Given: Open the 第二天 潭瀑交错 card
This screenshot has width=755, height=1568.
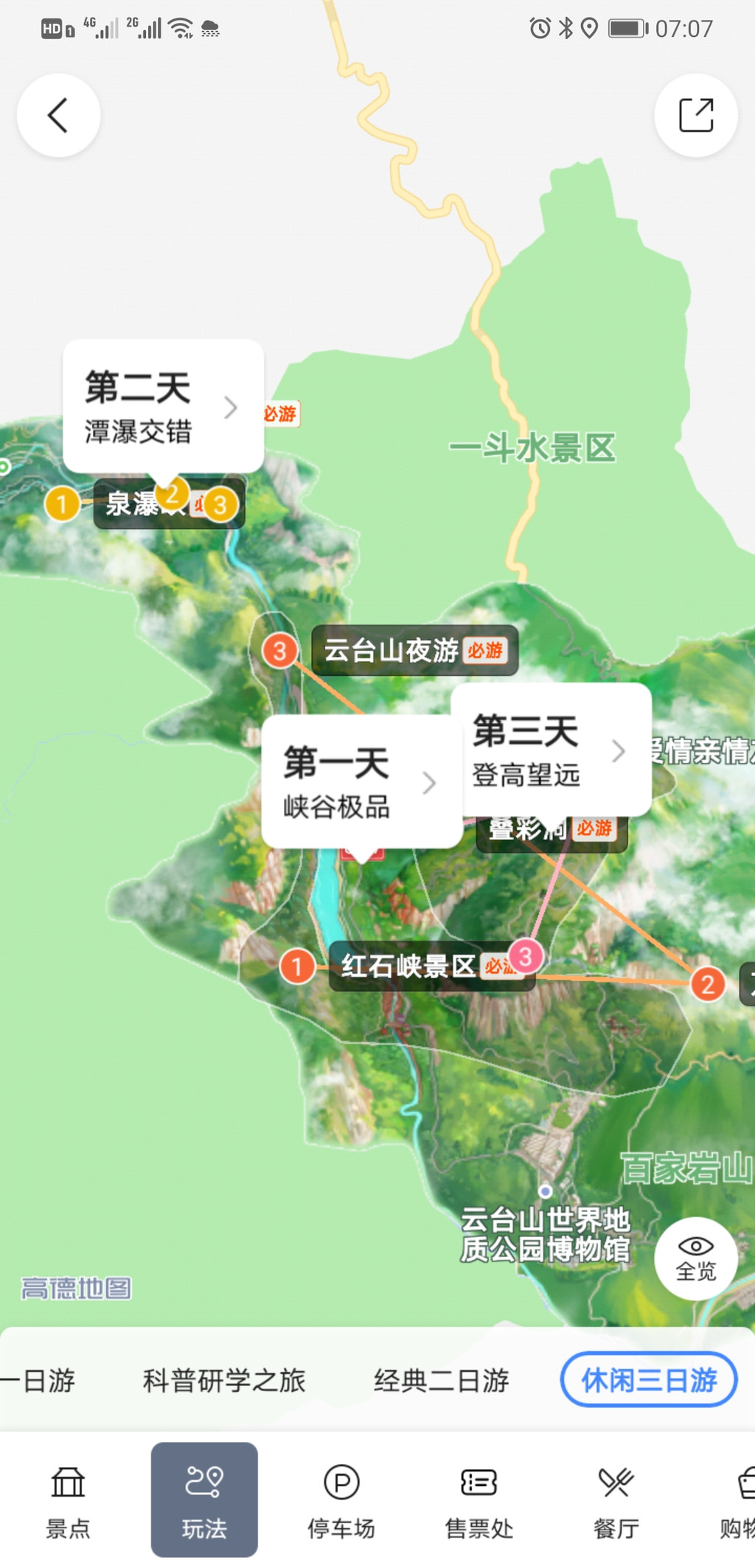Looking at the screenshot, I should pos(164,407).
